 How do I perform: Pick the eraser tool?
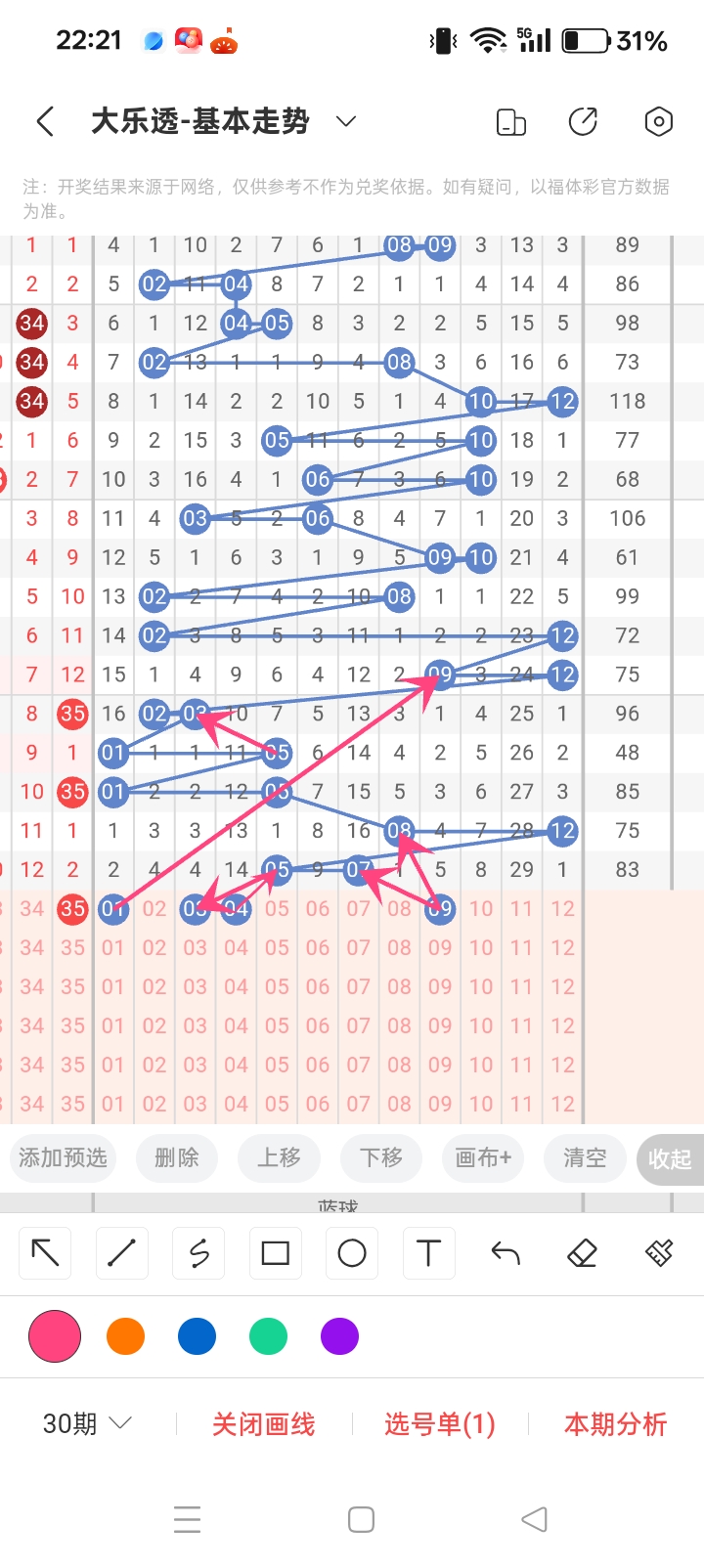pyautogui.click(x=582, y=1252)
